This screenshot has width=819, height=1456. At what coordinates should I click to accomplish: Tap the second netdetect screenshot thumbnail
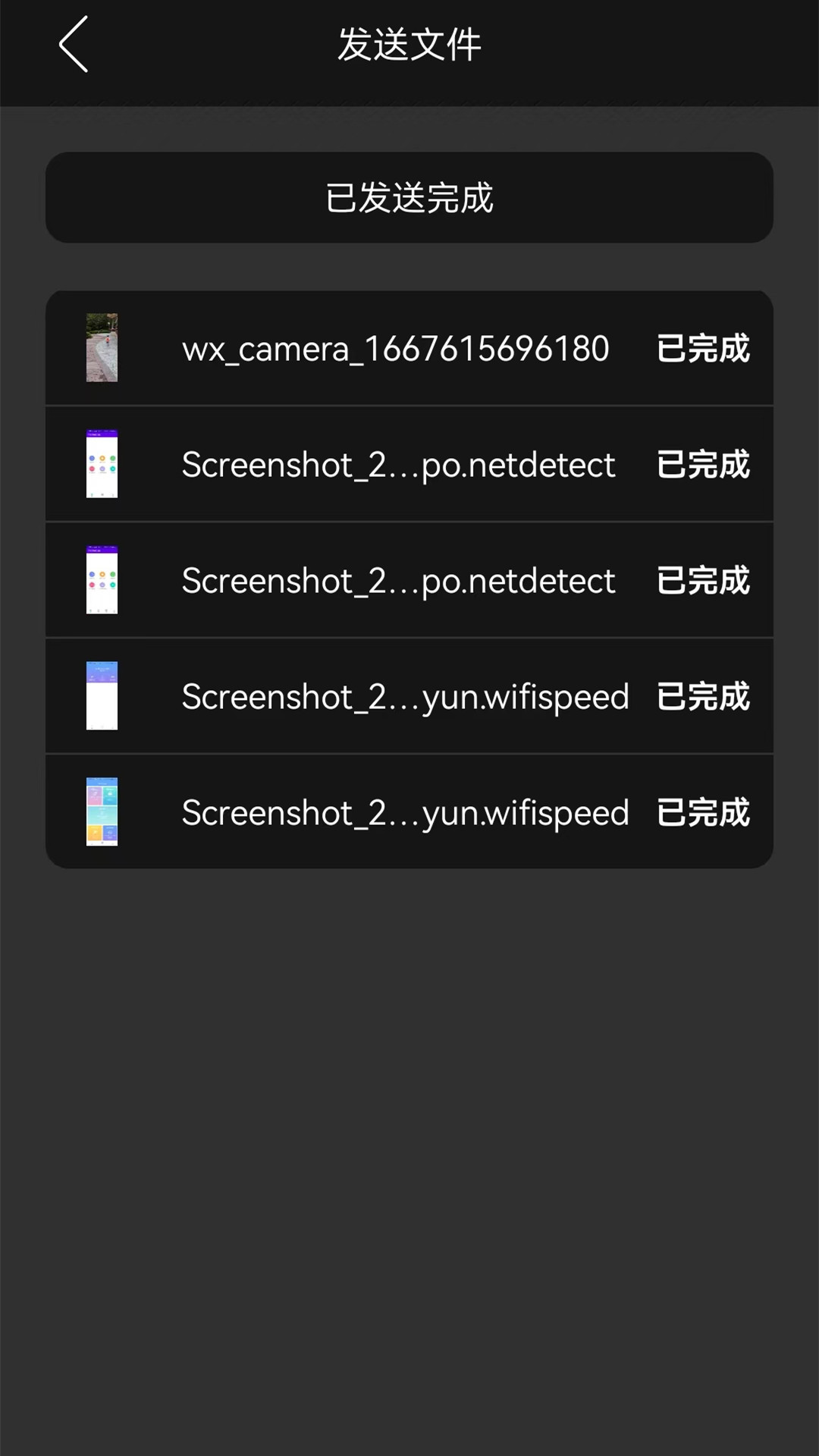point(102,580)
